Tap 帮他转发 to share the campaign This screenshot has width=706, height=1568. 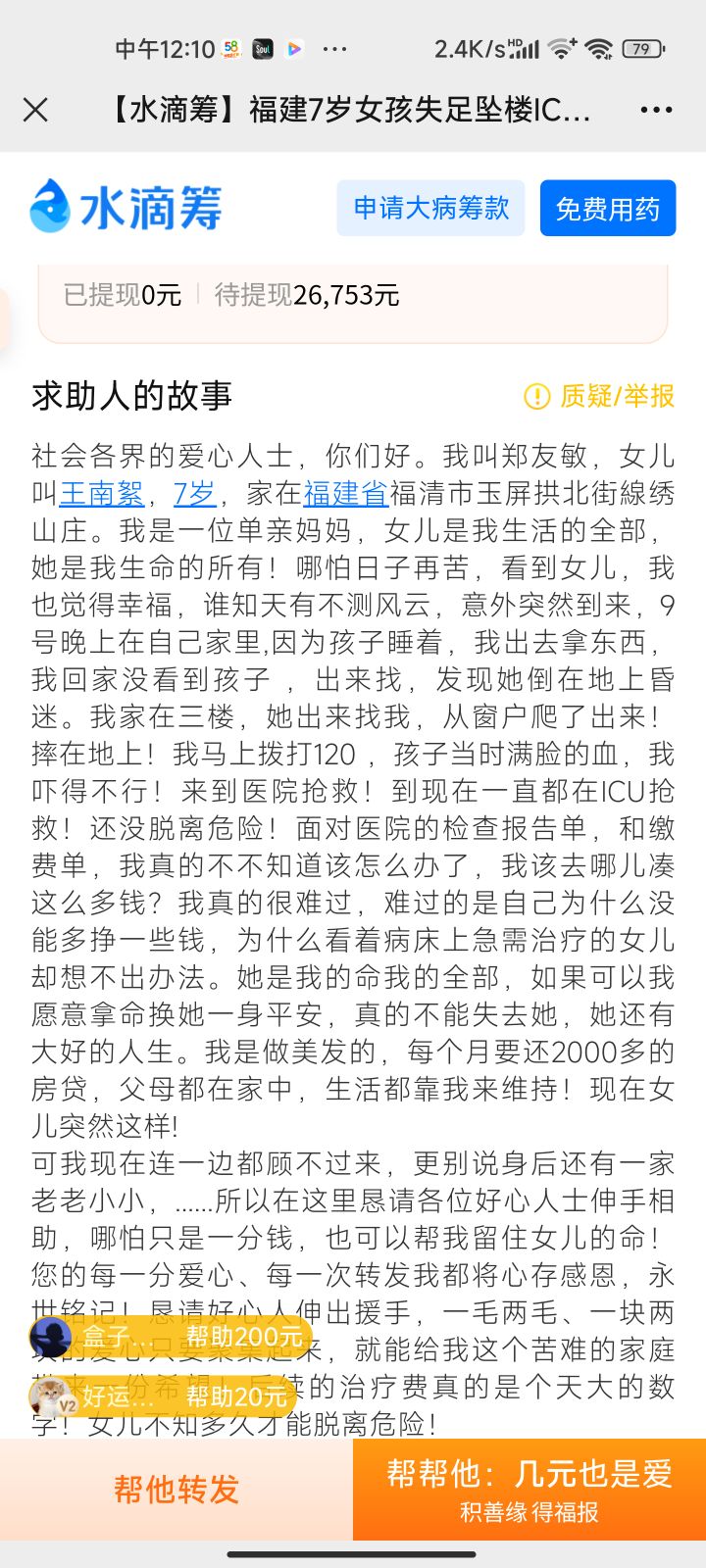pos(176,1490)
